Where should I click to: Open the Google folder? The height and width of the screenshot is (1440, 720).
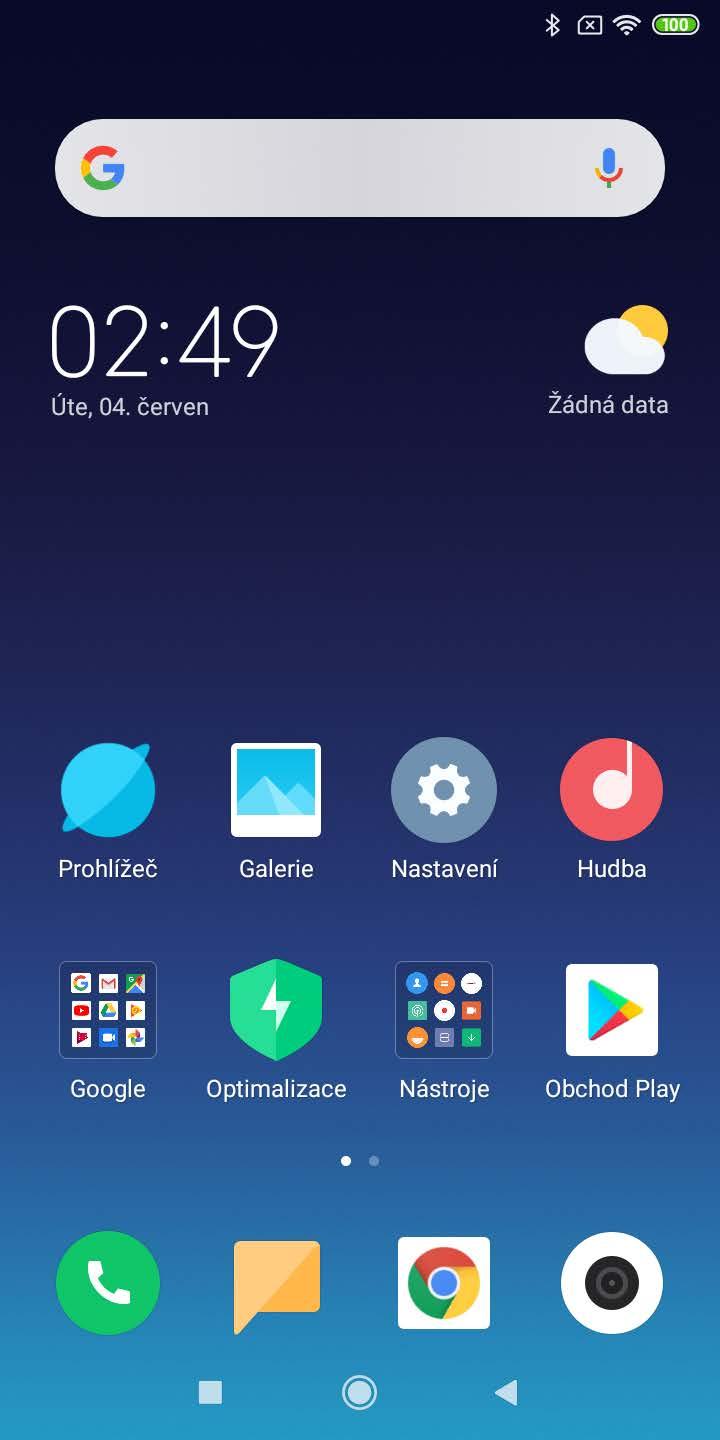pyautogui.click(x=108, y=1010)
